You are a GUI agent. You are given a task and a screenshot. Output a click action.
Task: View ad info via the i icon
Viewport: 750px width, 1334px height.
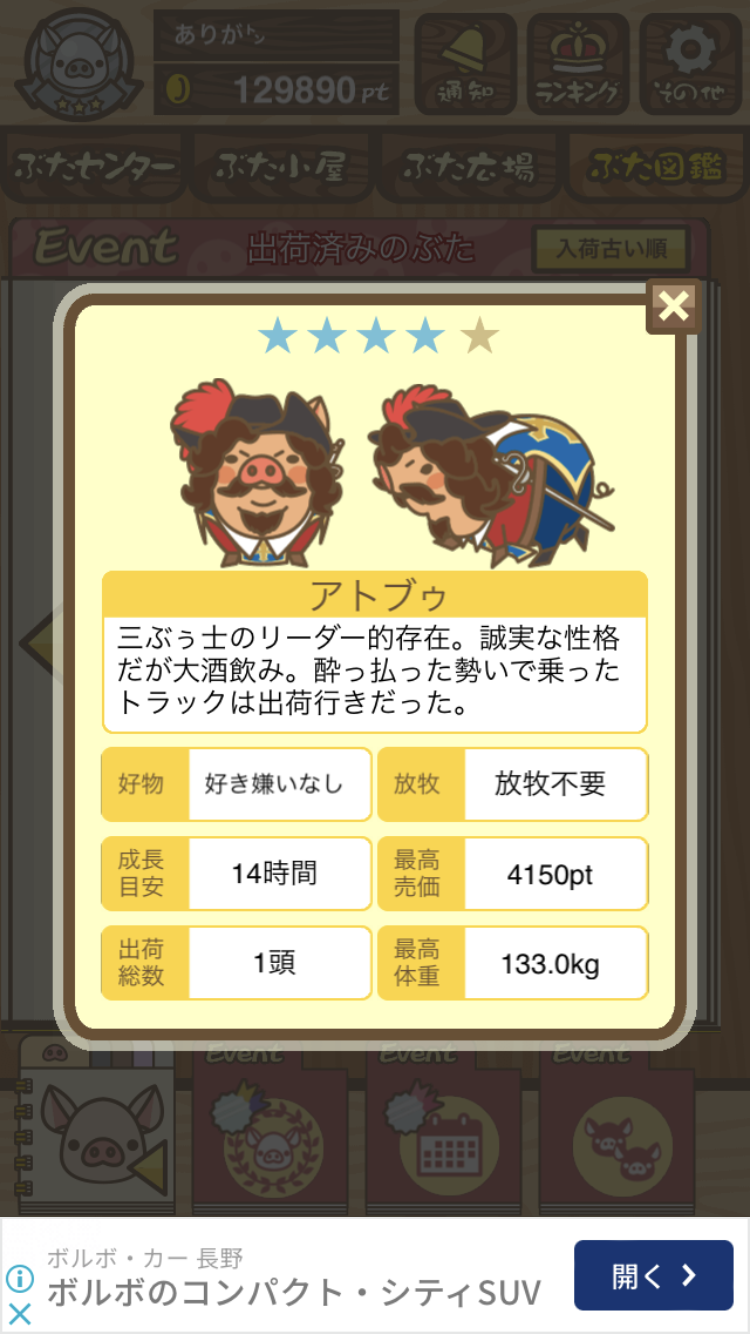pos(19,1278)
